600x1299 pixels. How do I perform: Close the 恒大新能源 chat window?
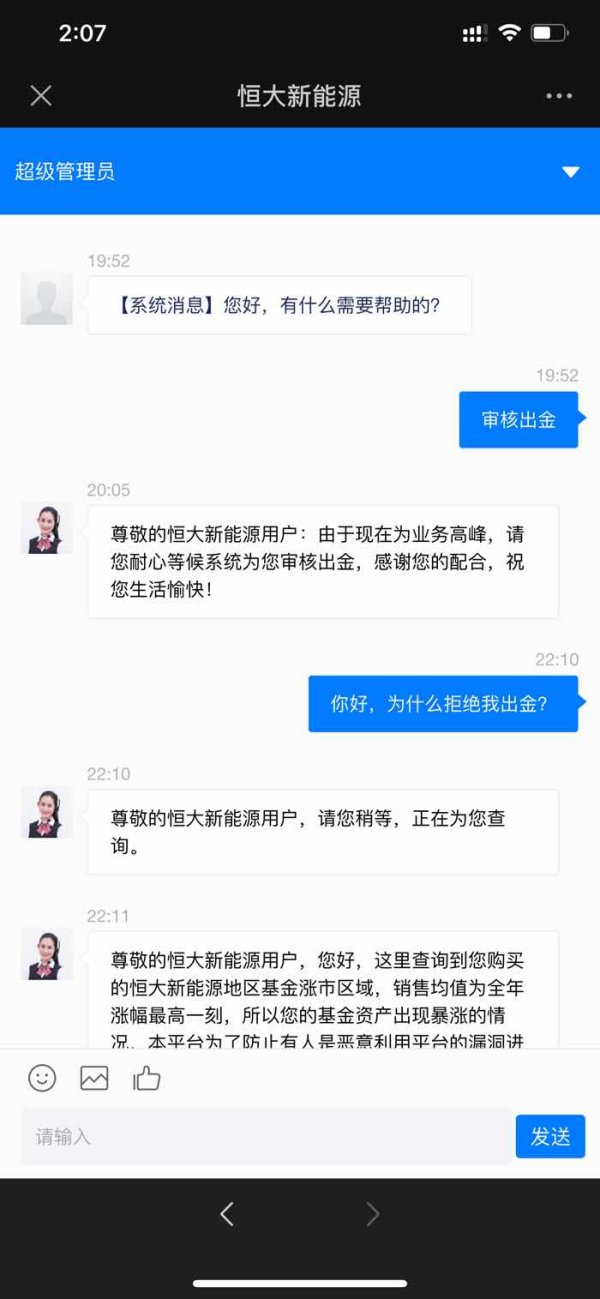coord(41,96)
